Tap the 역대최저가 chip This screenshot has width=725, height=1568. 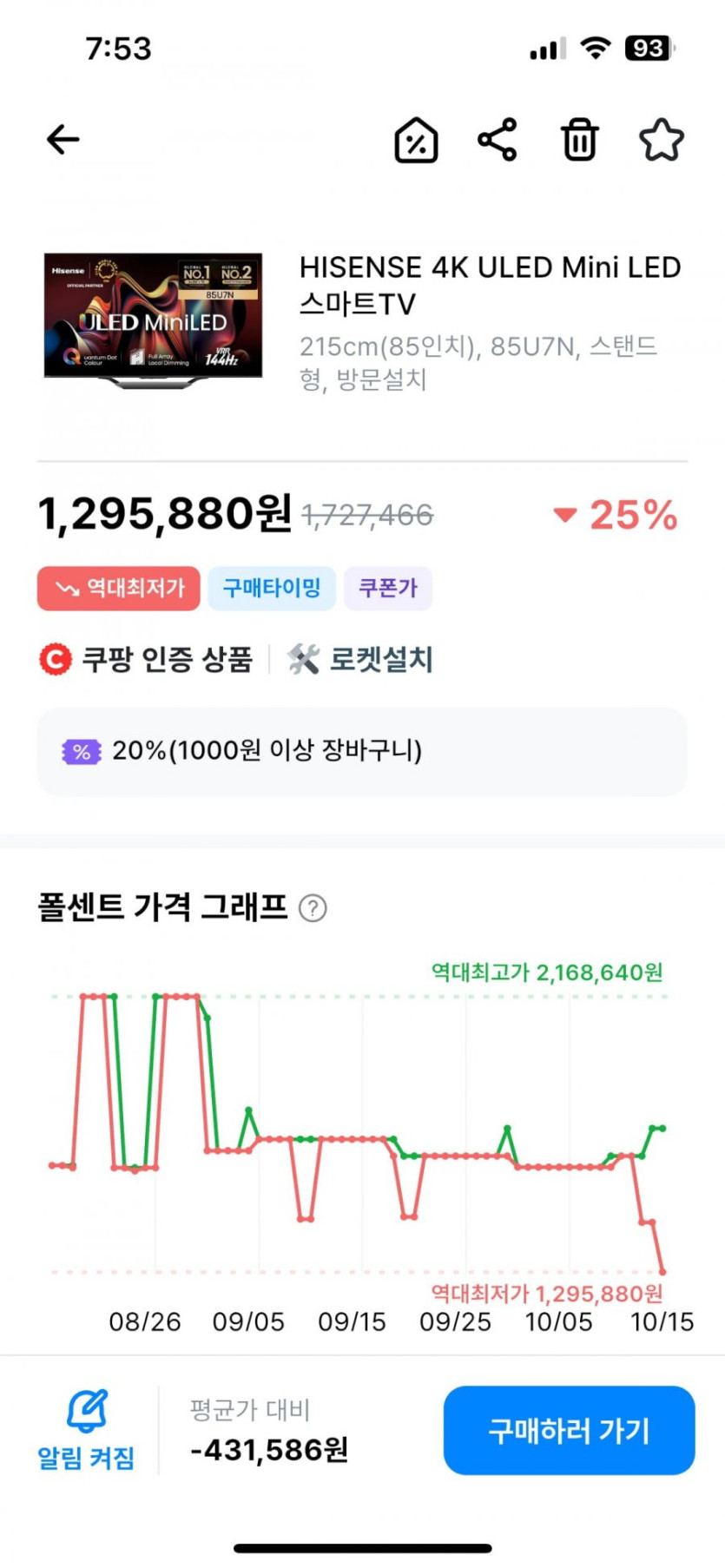pos(119,589)
